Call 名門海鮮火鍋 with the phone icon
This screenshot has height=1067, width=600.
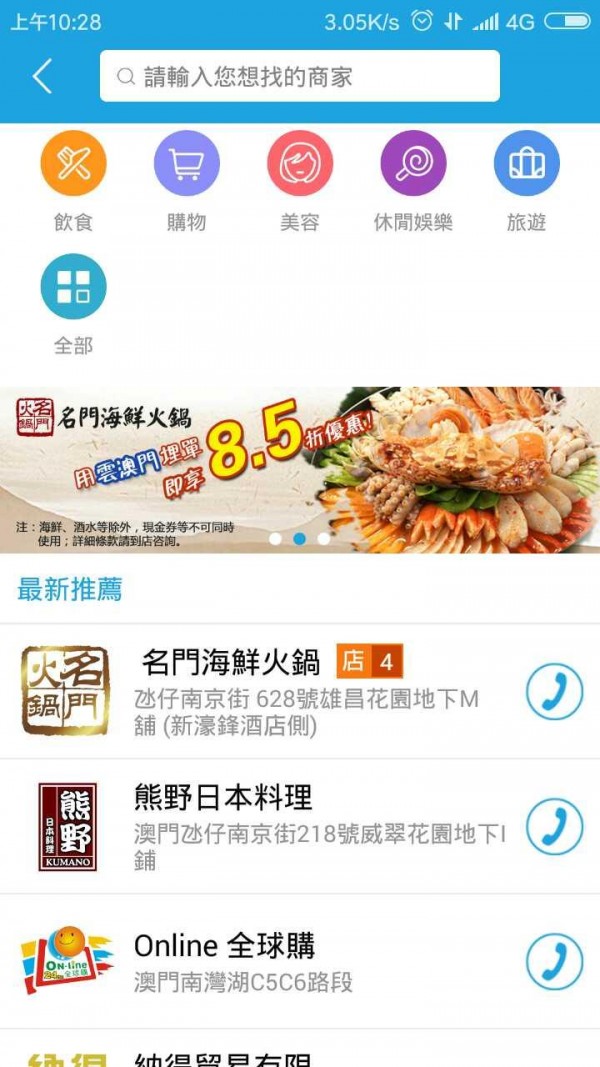click(554, 692)
